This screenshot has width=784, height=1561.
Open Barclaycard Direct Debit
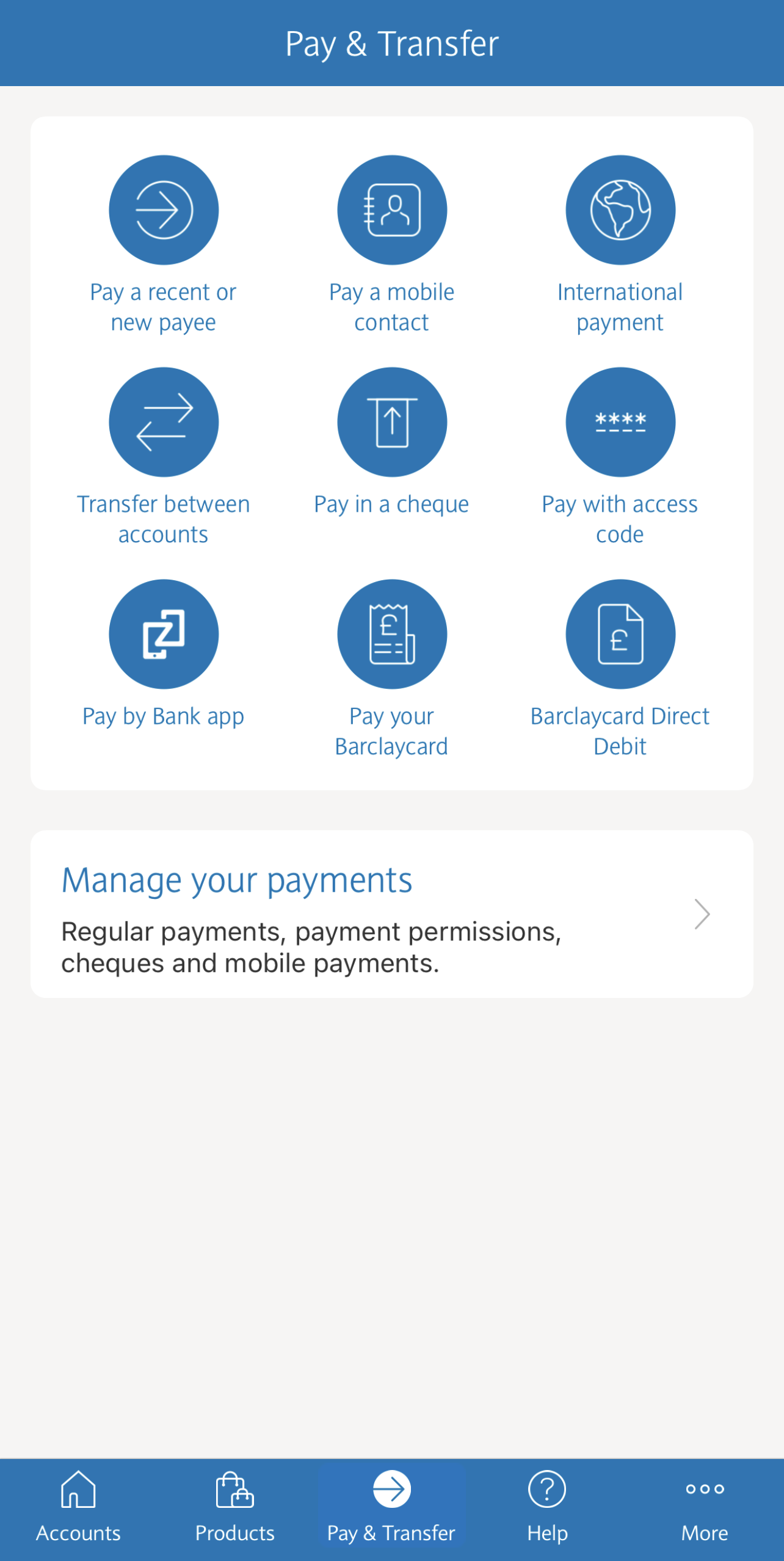coord(620,635)
